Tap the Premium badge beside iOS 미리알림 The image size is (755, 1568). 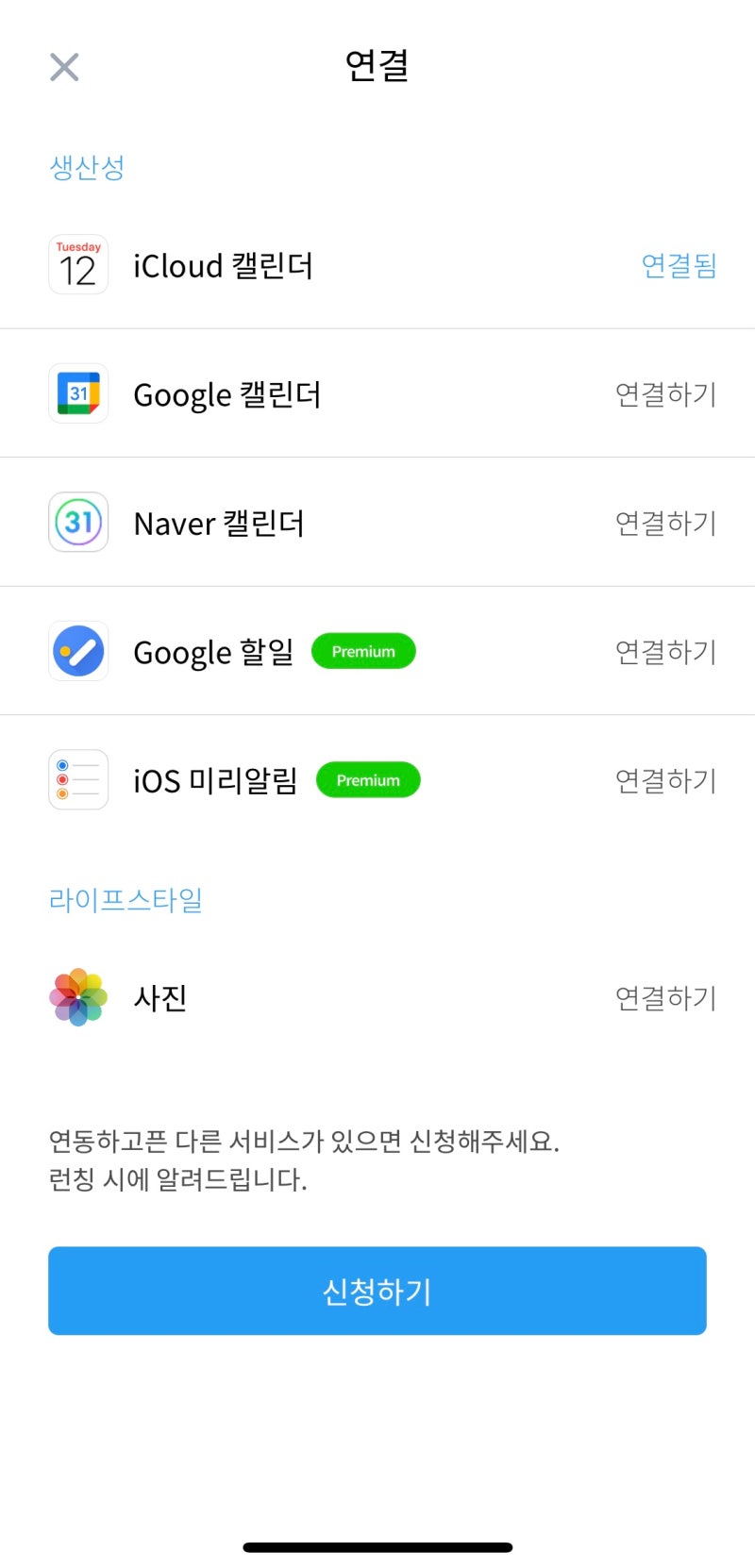(x=368, y=779)
